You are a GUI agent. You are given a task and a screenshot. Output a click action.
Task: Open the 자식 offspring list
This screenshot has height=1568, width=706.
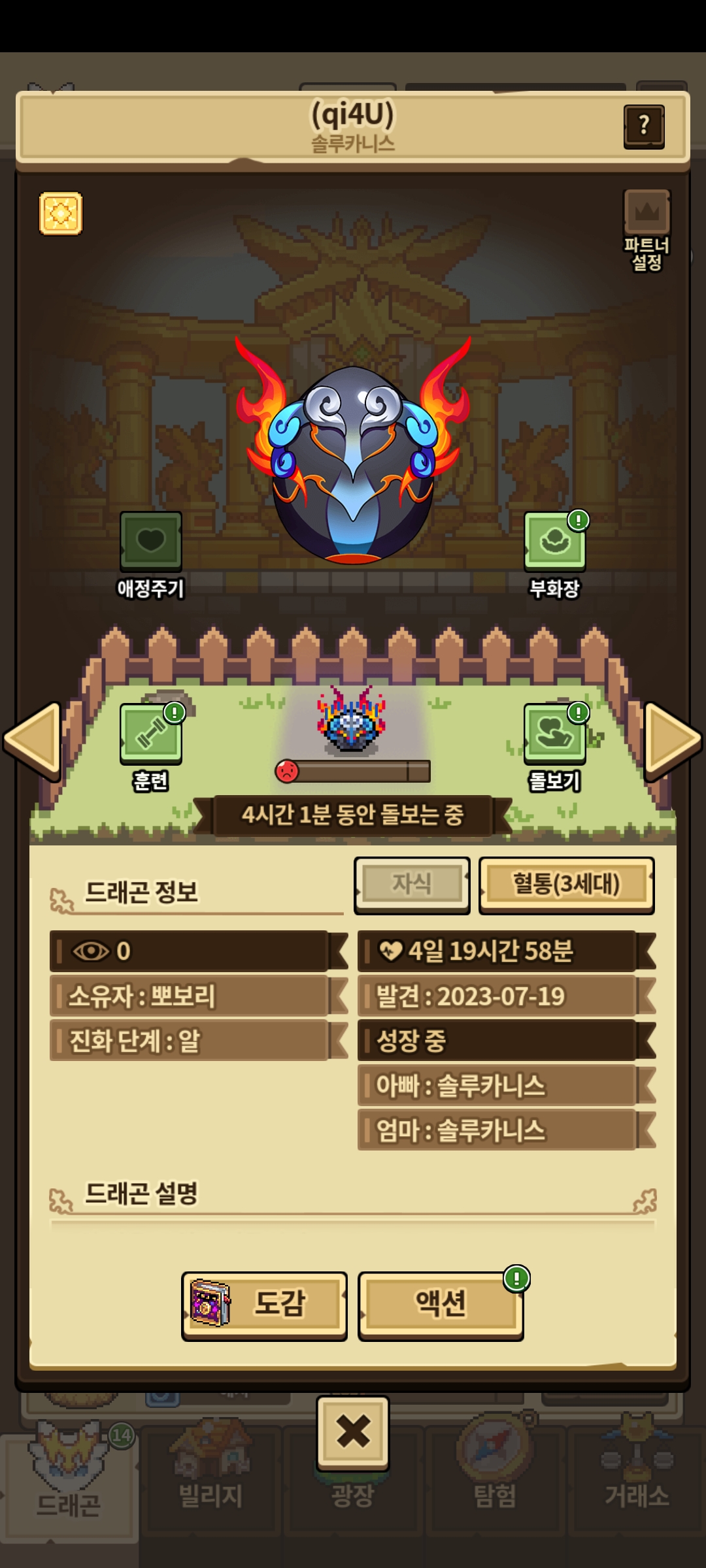(412, 885)
